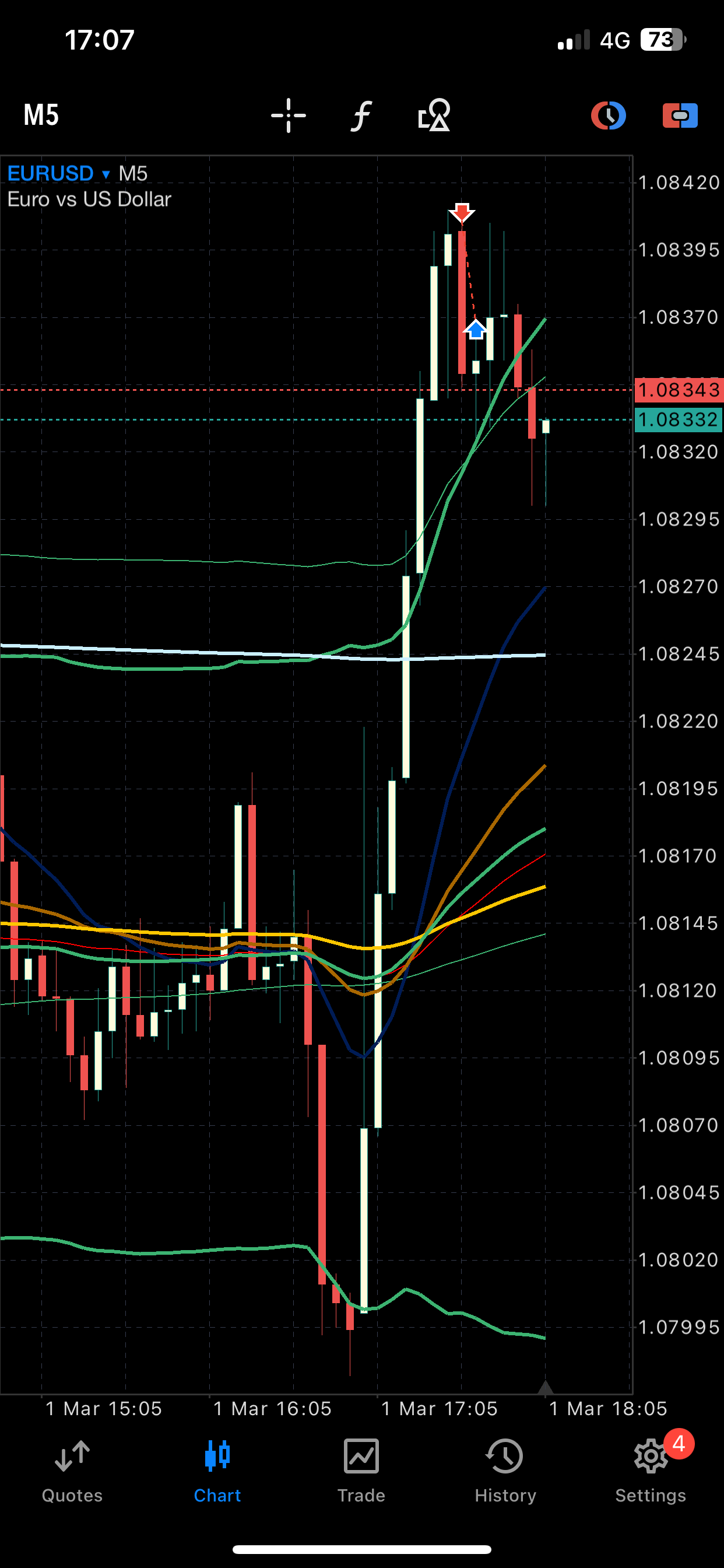724x1568 pixels.
Task: Select the Chart tab
Action: [217, 1471]
